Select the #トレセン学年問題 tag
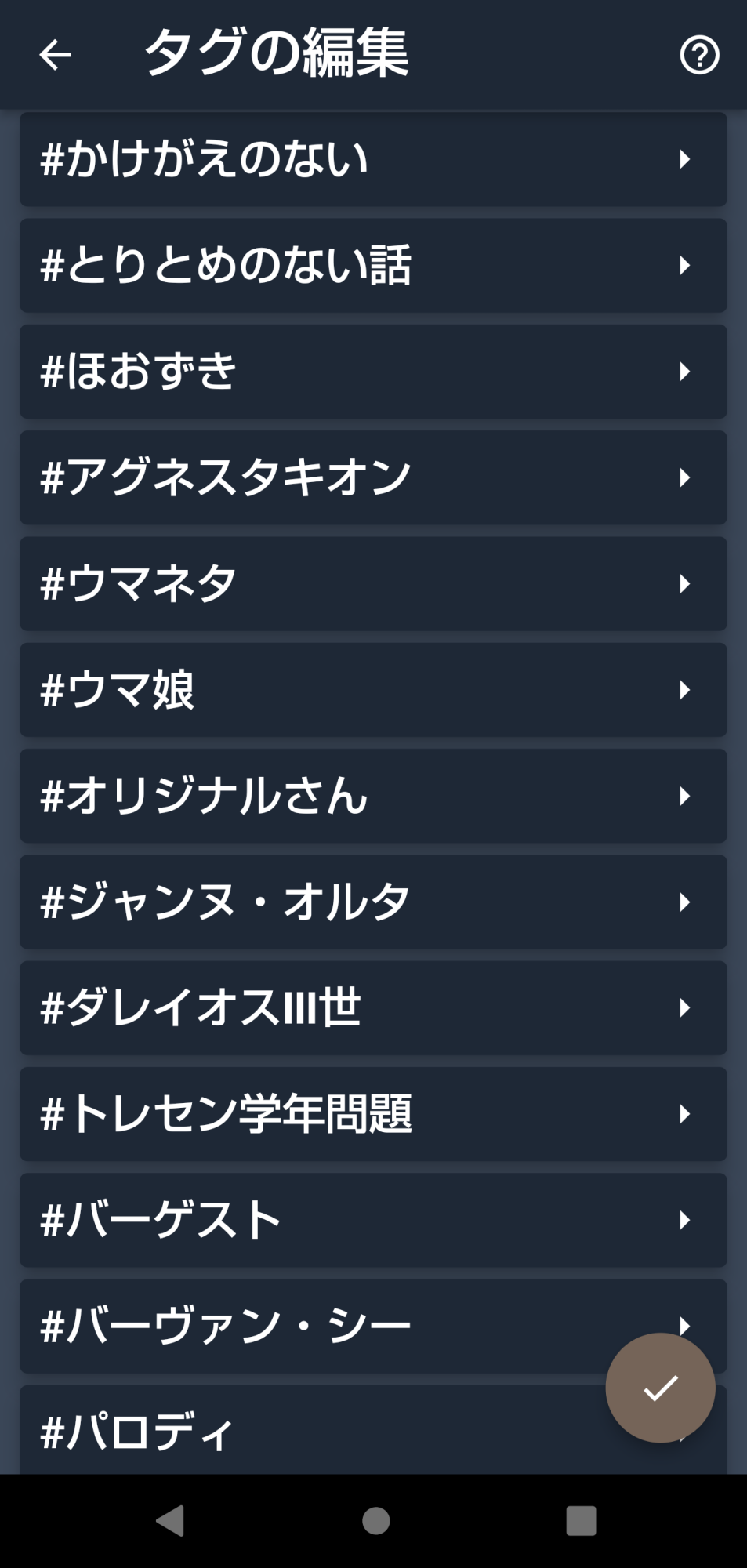This screenshot has width=747, height=1568. coord(373,1114)
